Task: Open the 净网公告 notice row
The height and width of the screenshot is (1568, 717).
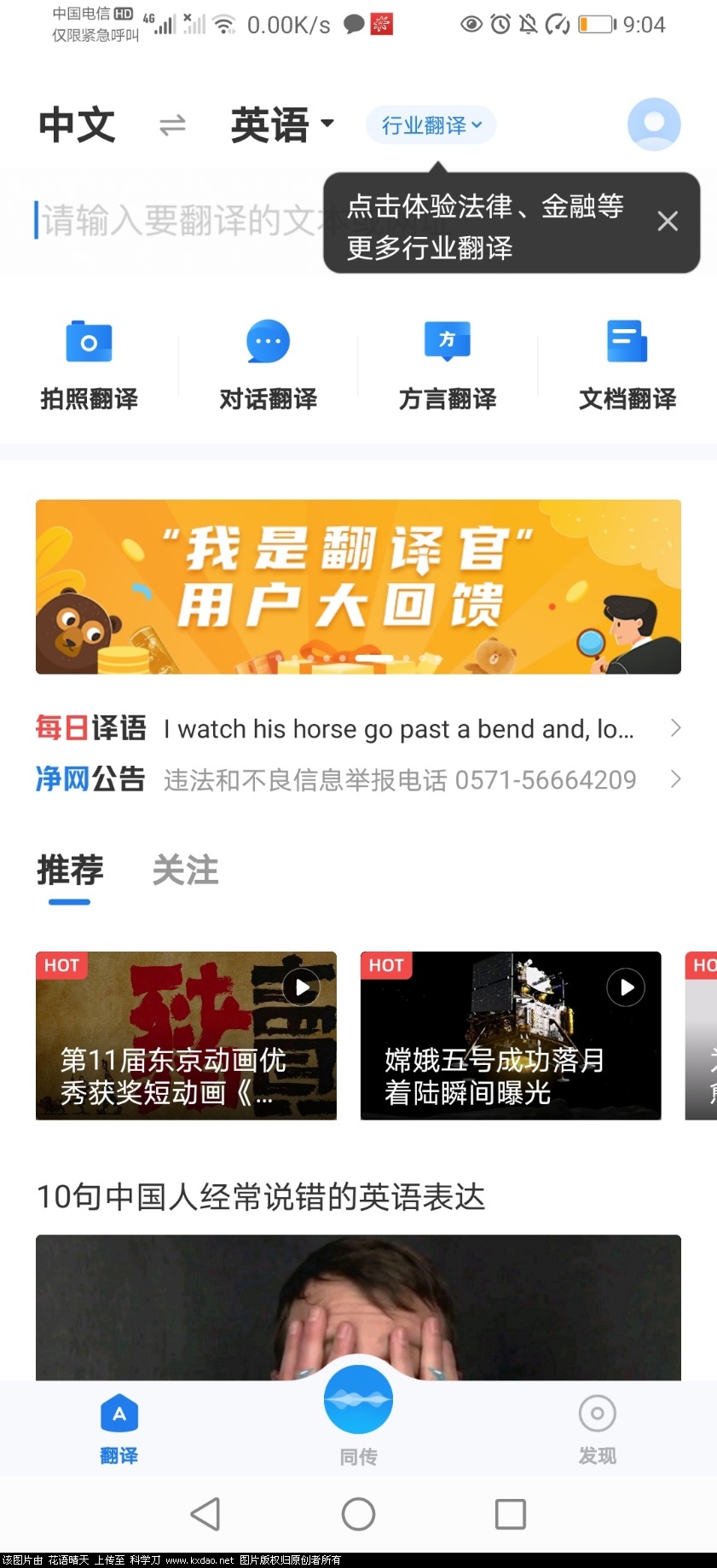Action: (x=358, y=779)
